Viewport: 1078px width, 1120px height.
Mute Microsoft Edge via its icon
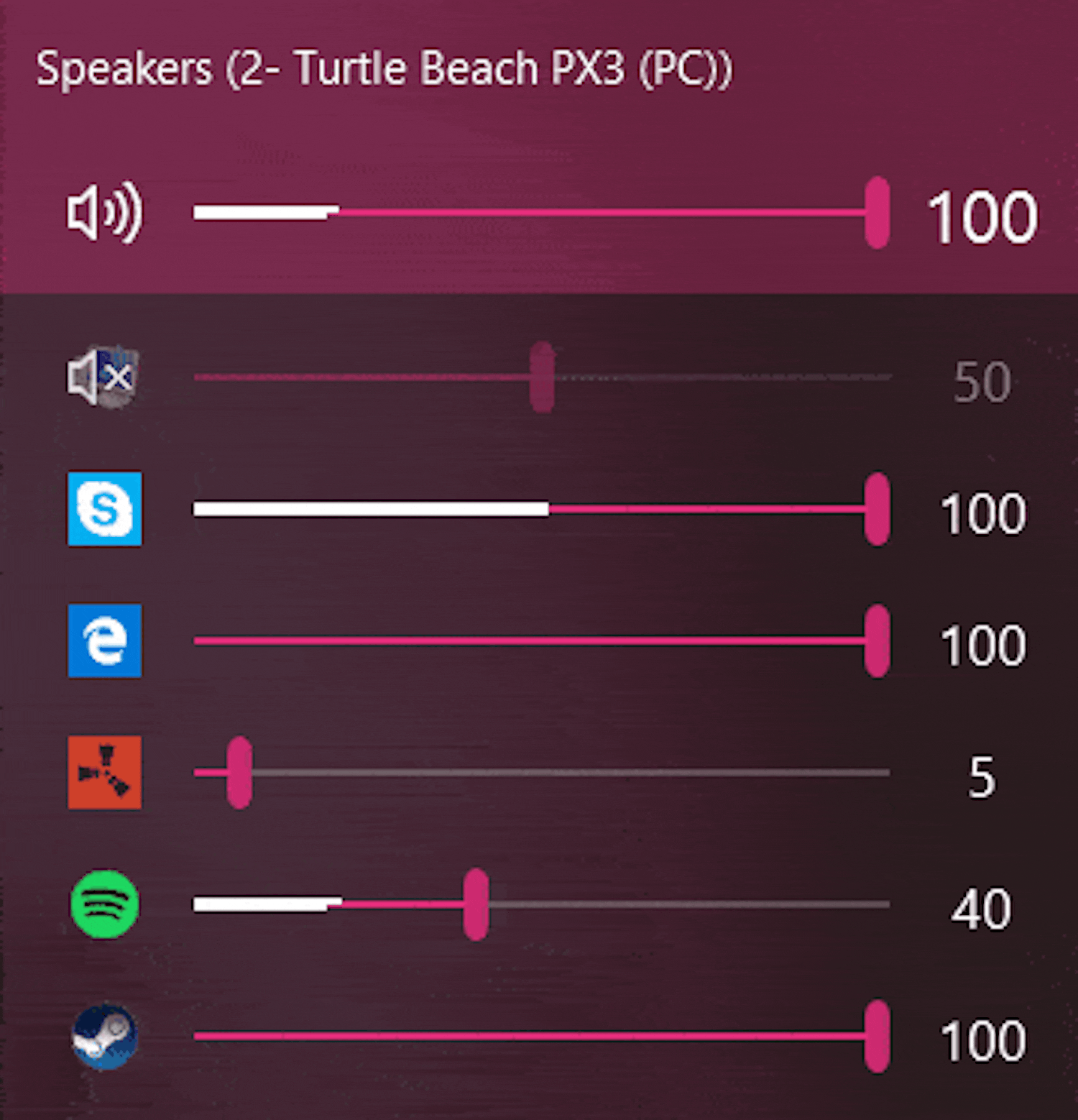[x=105, y=641]
